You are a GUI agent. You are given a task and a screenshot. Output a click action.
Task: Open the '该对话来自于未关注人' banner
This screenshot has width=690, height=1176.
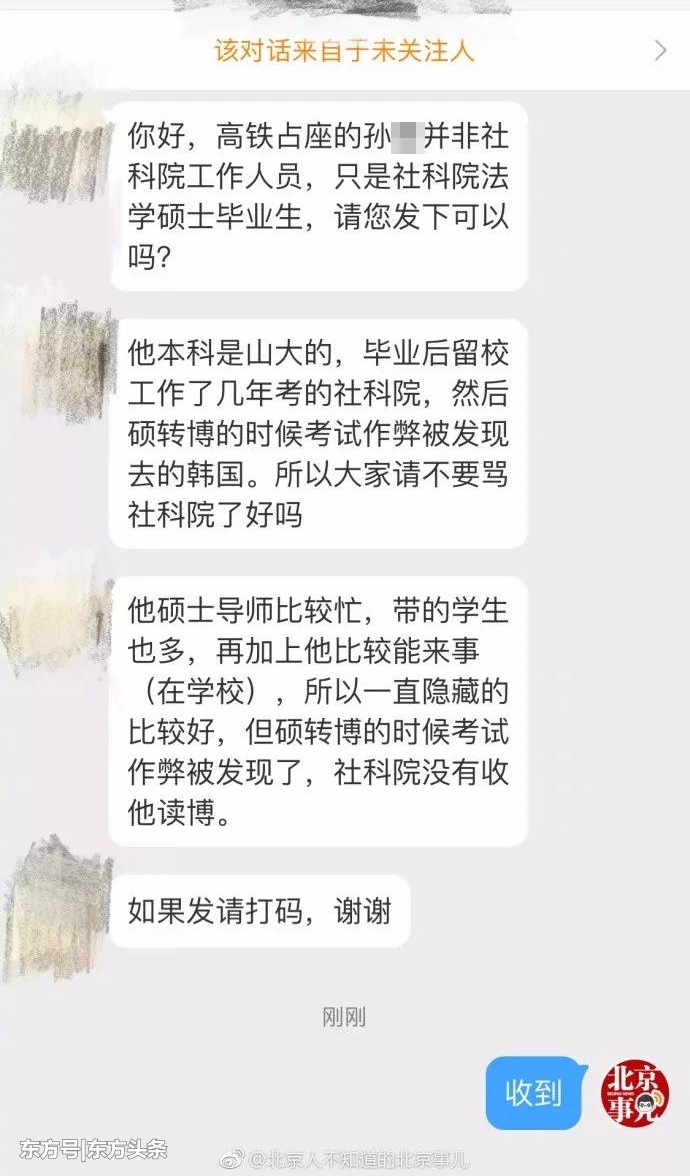pyautogui.click(x=345, y=51)
